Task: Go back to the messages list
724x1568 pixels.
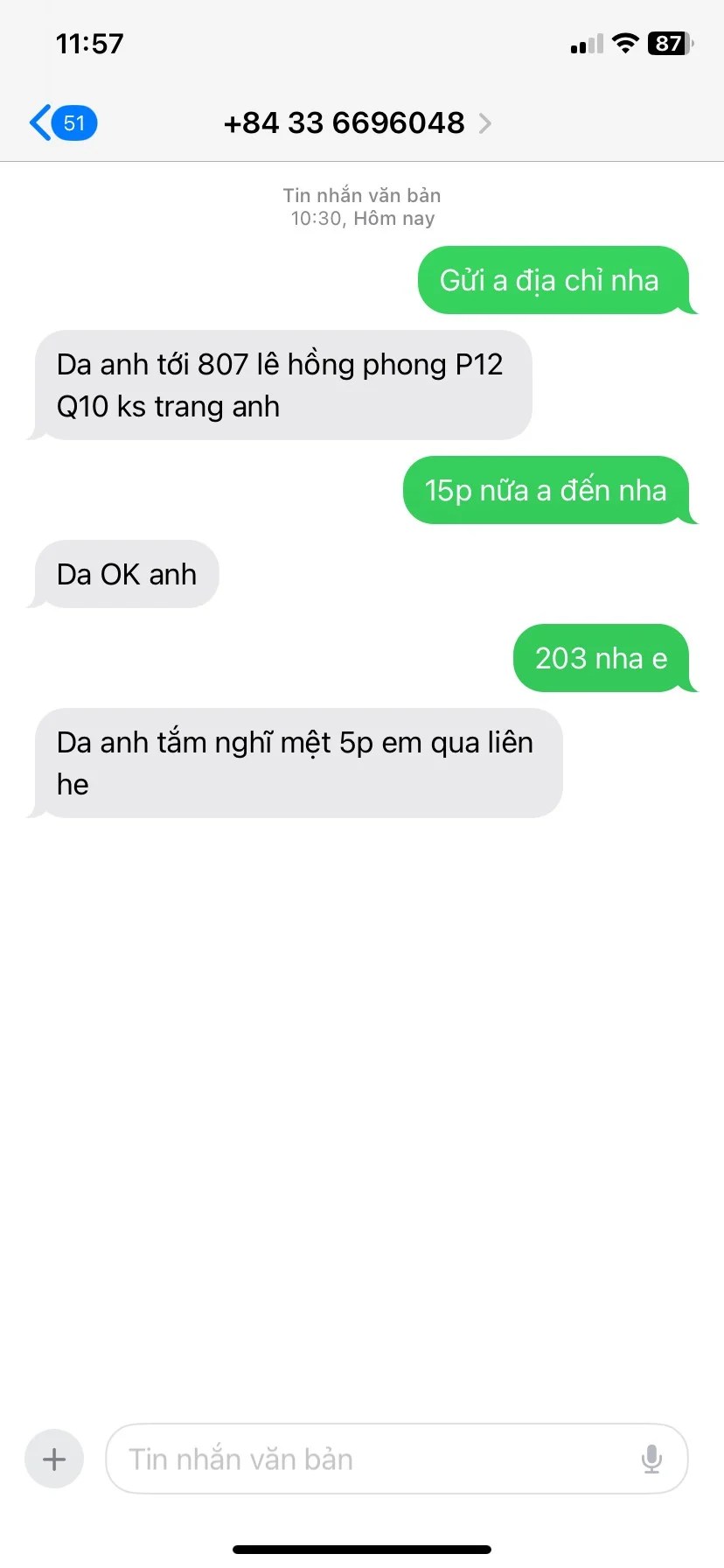Action: [x=61, y=123]
